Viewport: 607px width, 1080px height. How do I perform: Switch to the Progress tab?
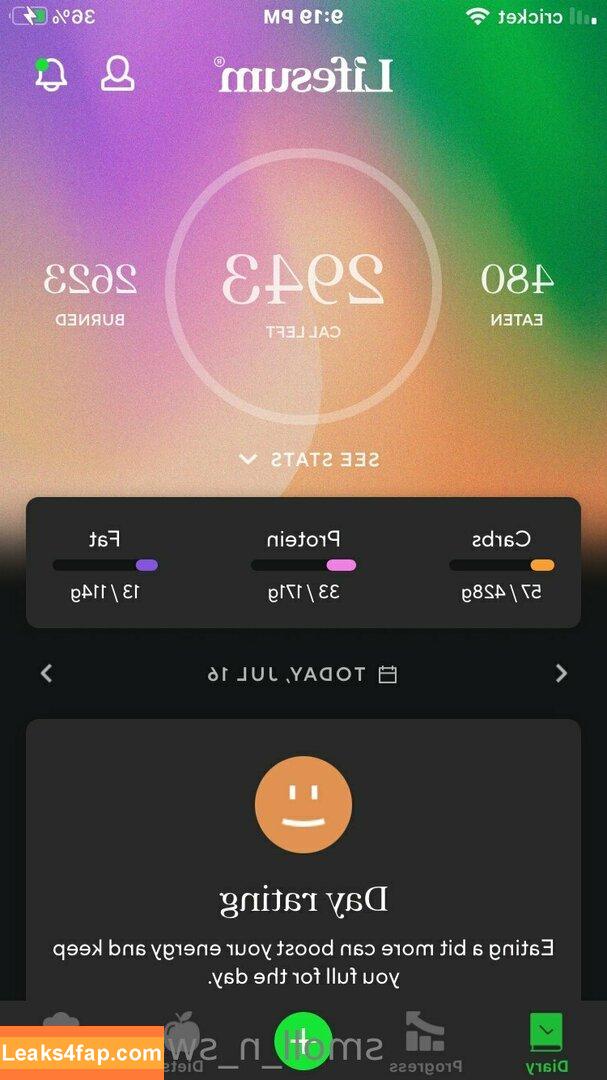tap(424, 1042)
